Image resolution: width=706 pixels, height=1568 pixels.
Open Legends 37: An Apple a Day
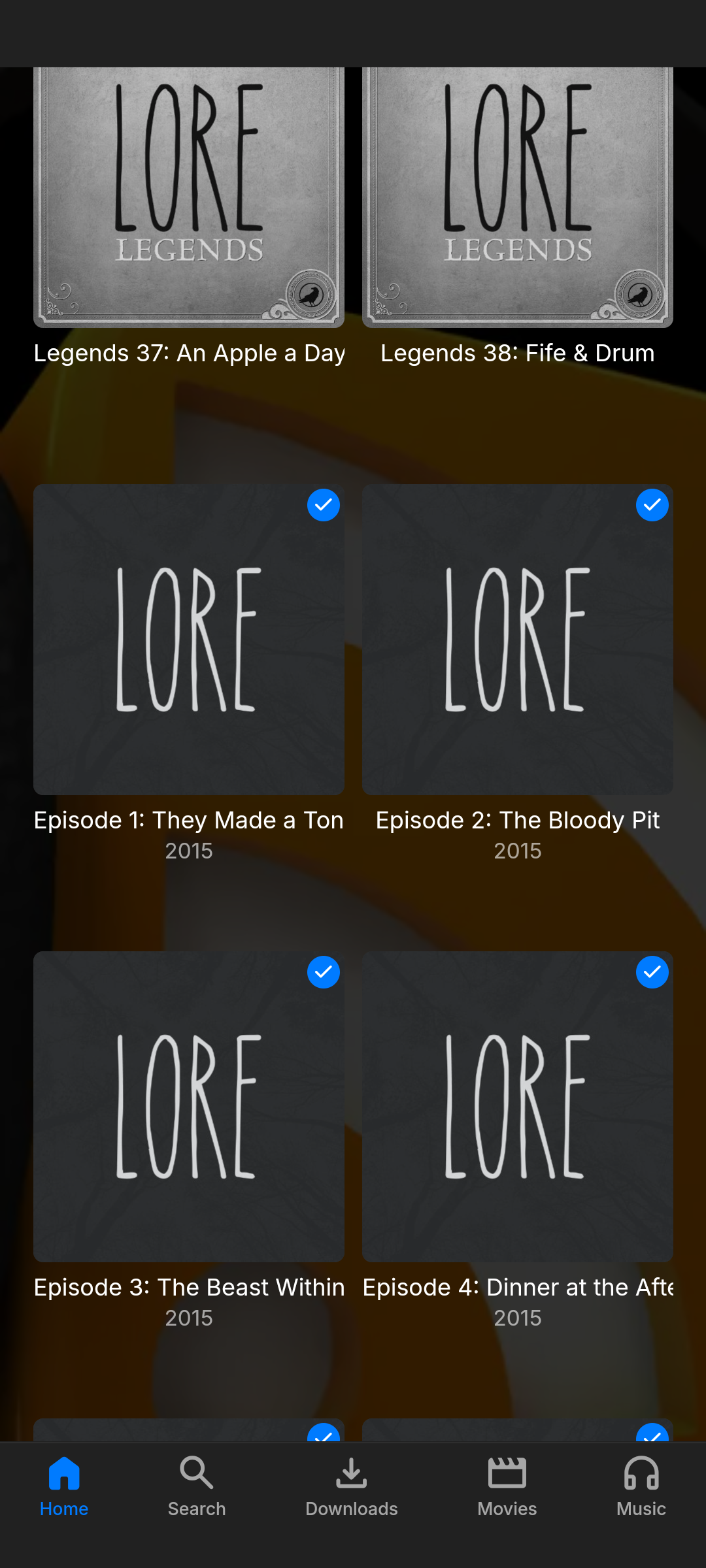click(x=189, y=196)
